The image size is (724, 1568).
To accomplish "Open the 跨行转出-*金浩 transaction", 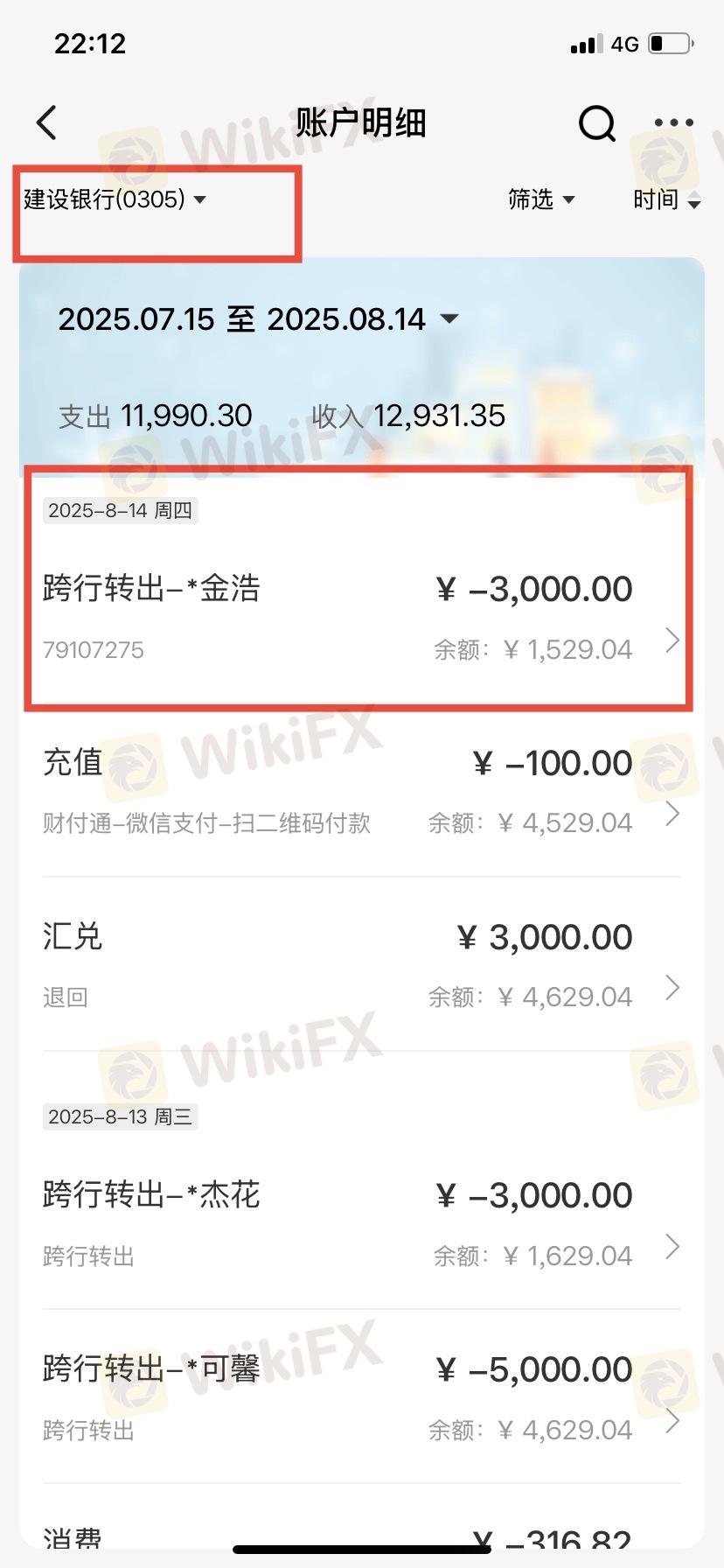I will 359,617.
